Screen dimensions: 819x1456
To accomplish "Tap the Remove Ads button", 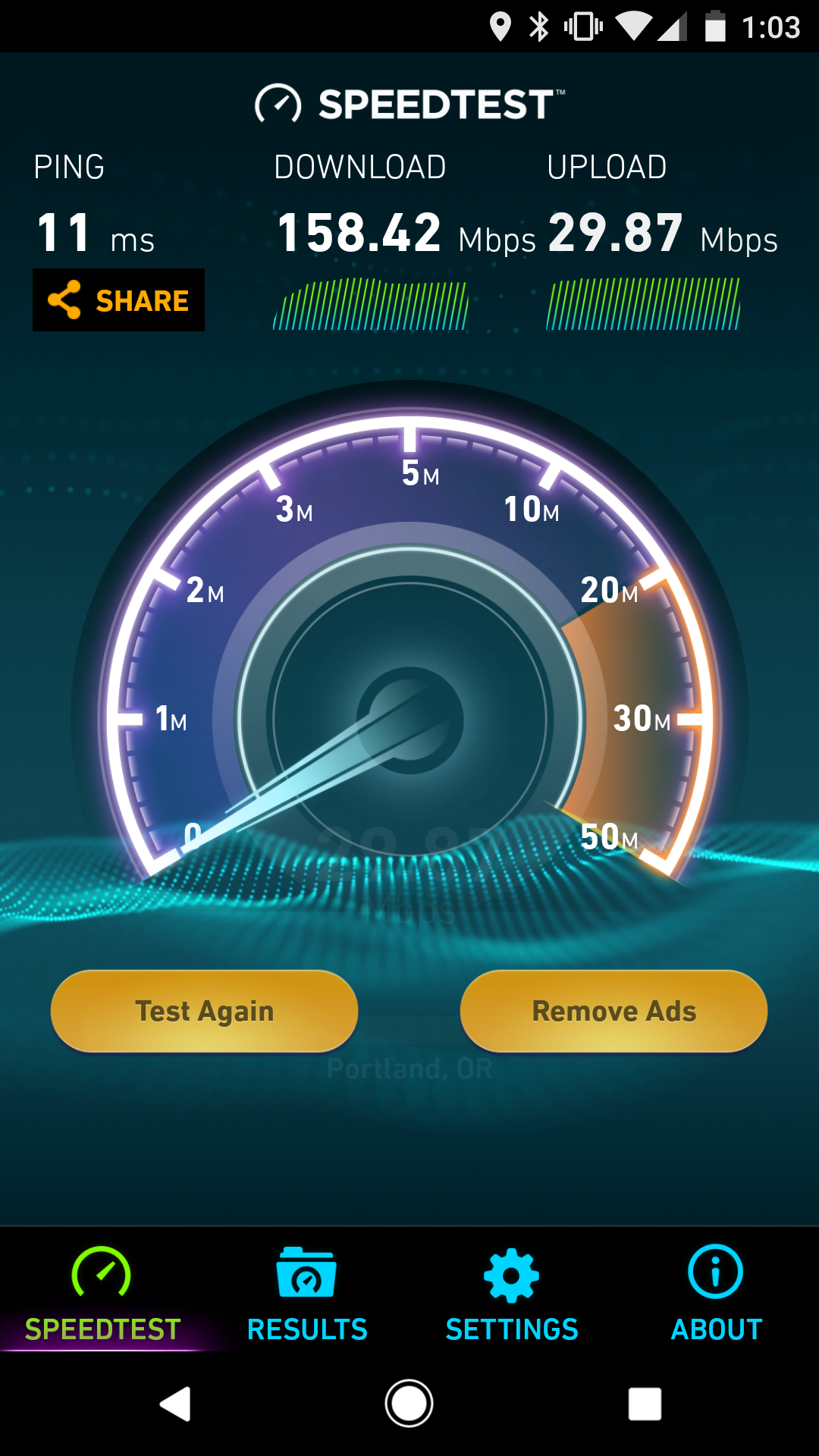I will pos(613,1011).
